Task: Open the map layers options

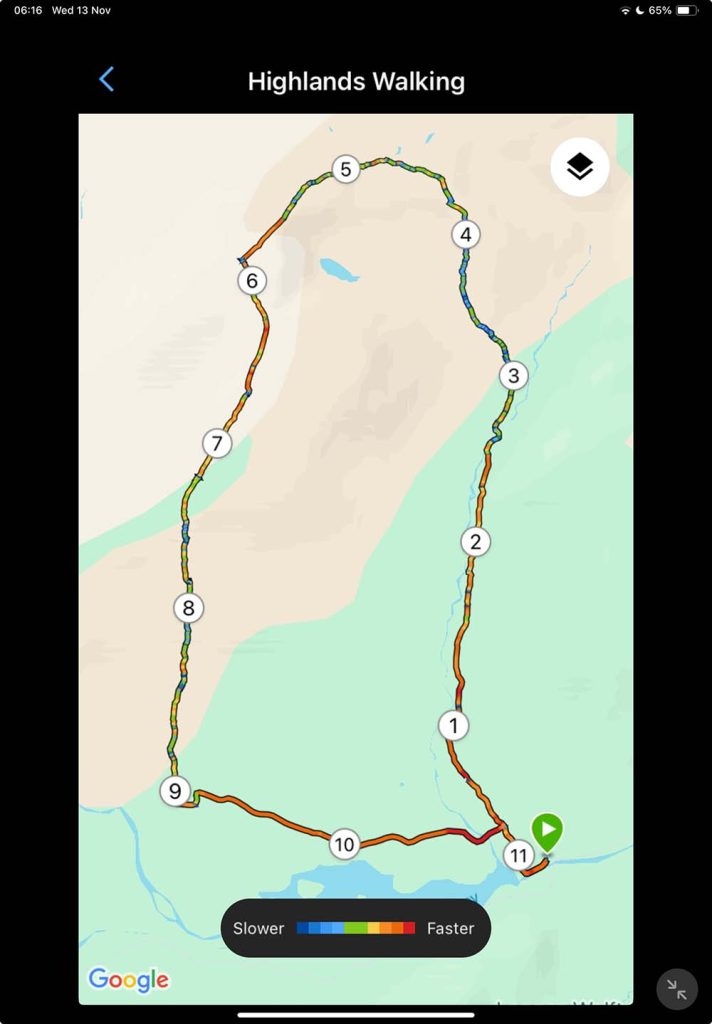Action: tap(580, 167)
